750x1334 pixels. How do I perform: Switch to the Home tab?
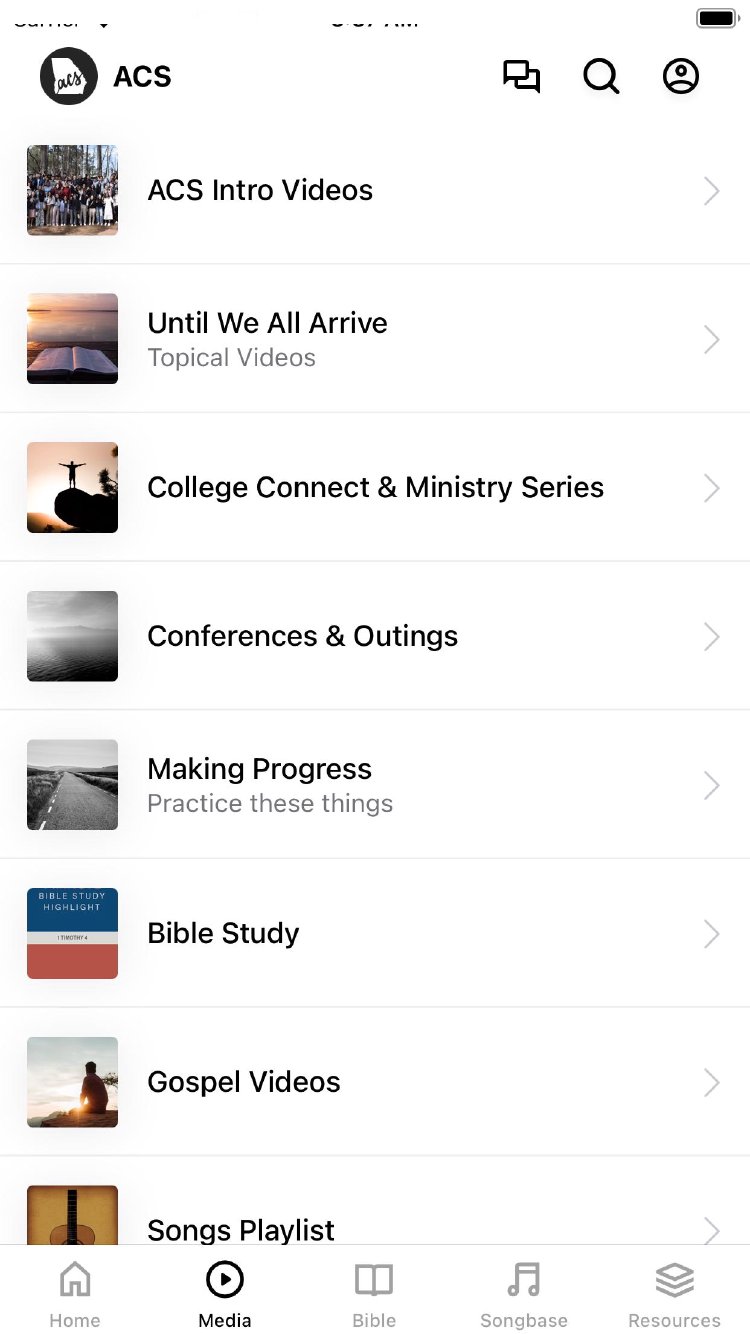tap(75, 1294)
